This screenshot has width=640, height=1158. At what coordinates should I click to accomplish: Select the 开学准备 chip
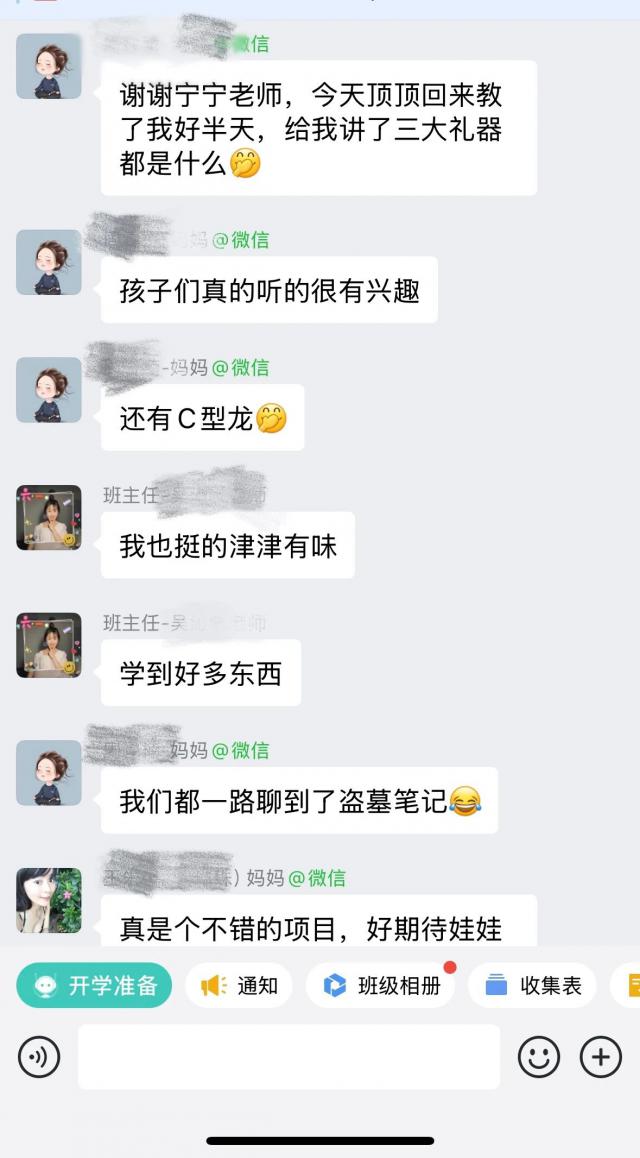[94, 986]
